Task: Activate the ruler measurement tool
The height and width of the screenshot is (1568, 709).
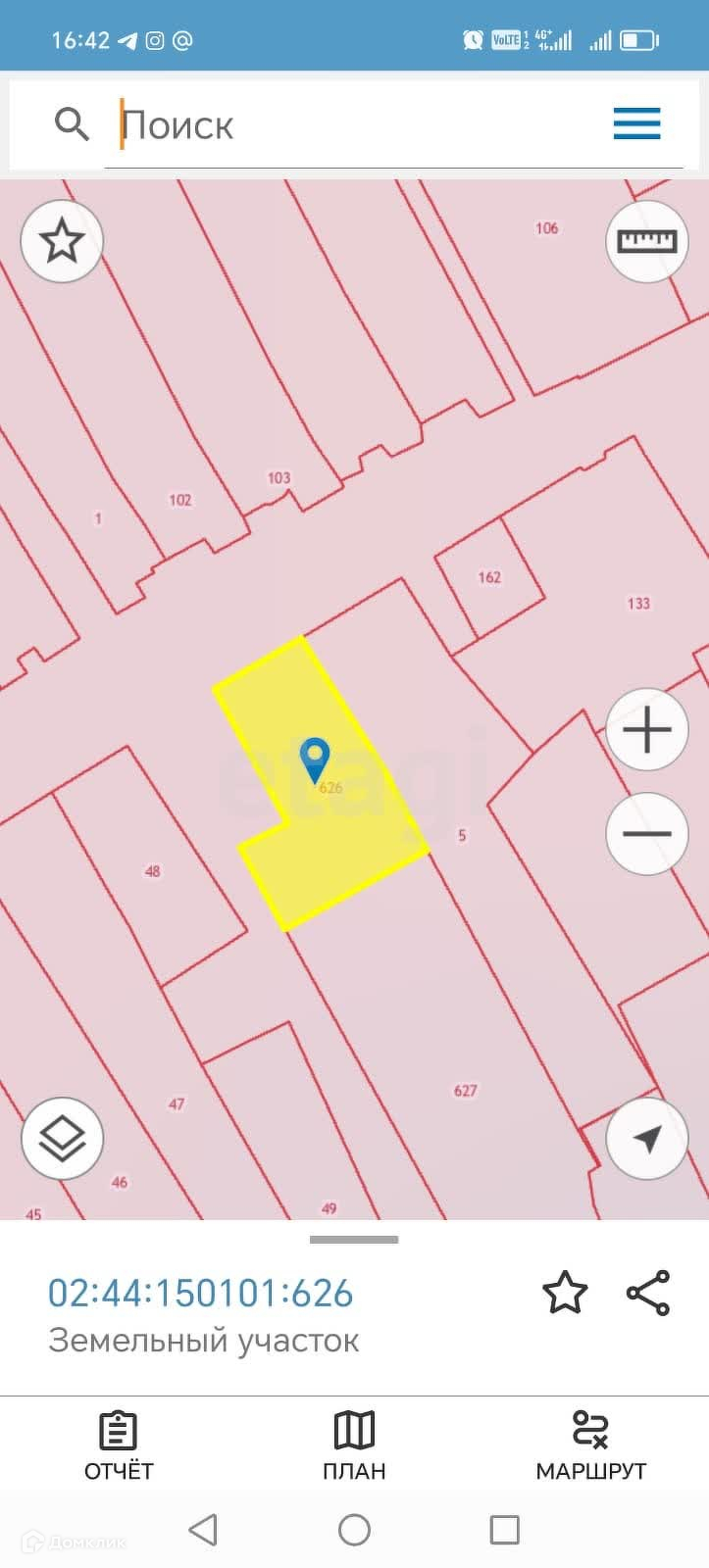Action: [646, 241]
